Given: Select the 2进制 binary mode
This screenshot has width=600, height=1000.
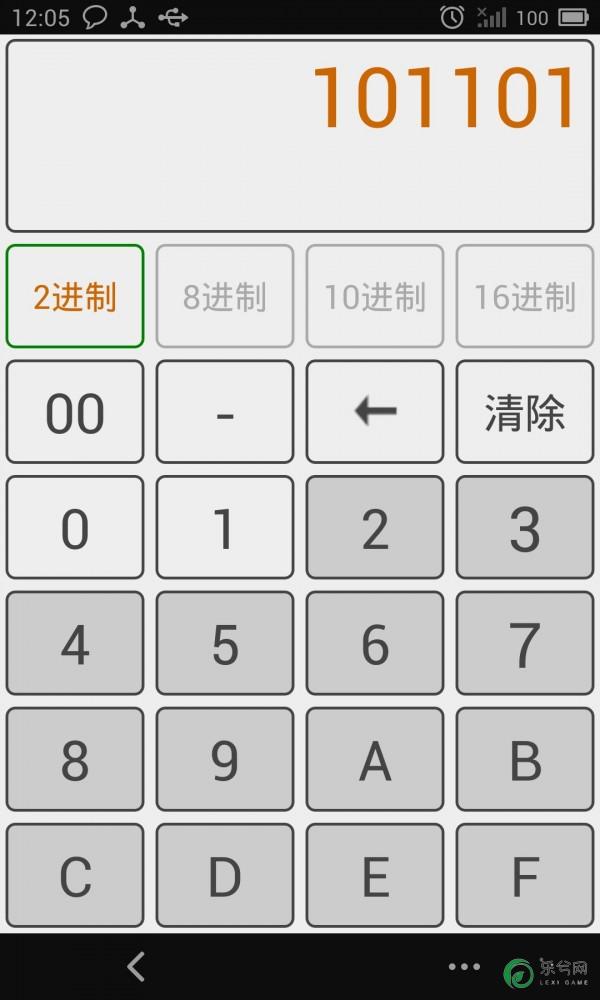Looking at the screenshot, I should point(75,296).
